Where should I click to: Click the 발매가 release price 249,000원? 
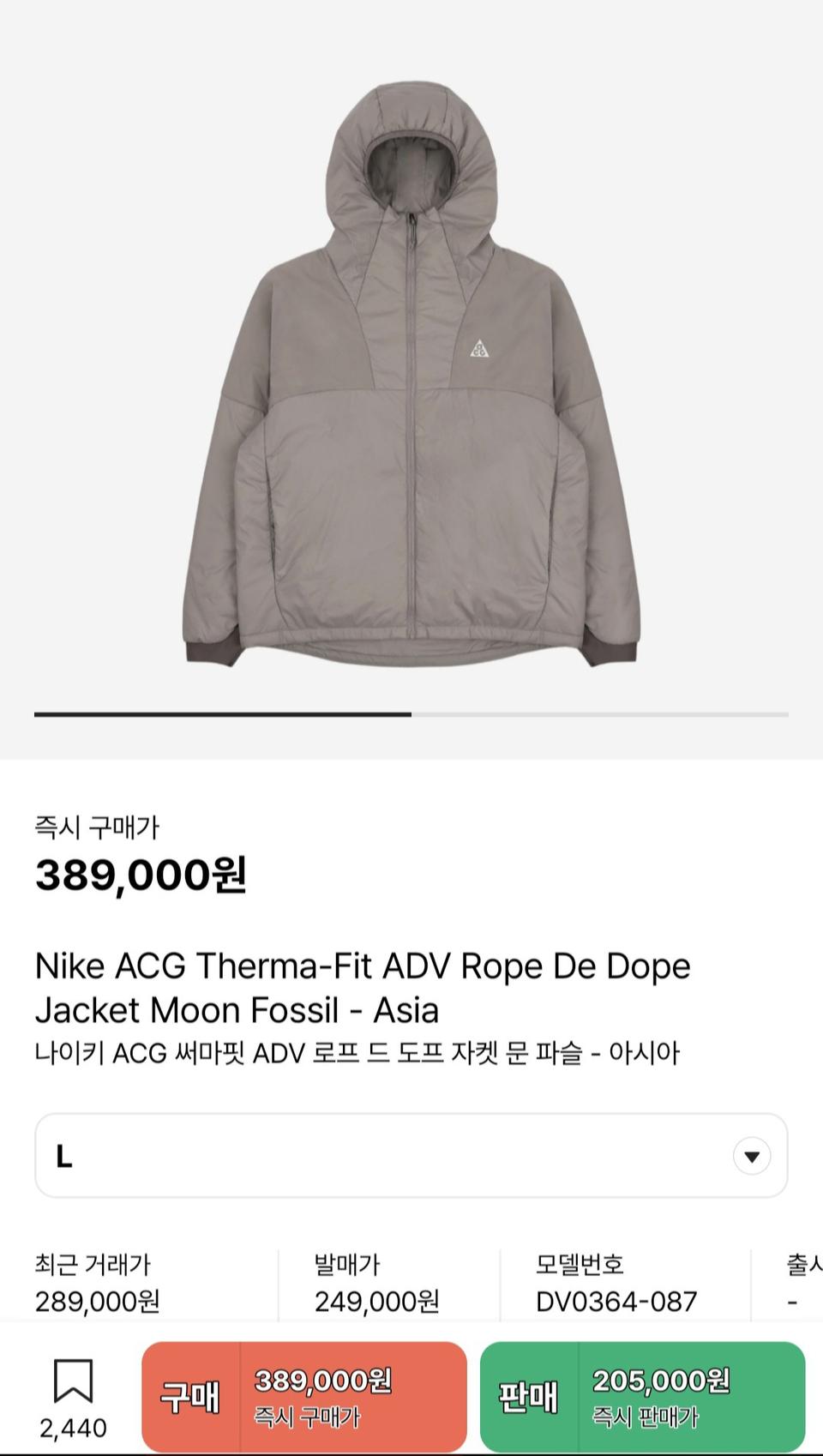point(377,1302)
